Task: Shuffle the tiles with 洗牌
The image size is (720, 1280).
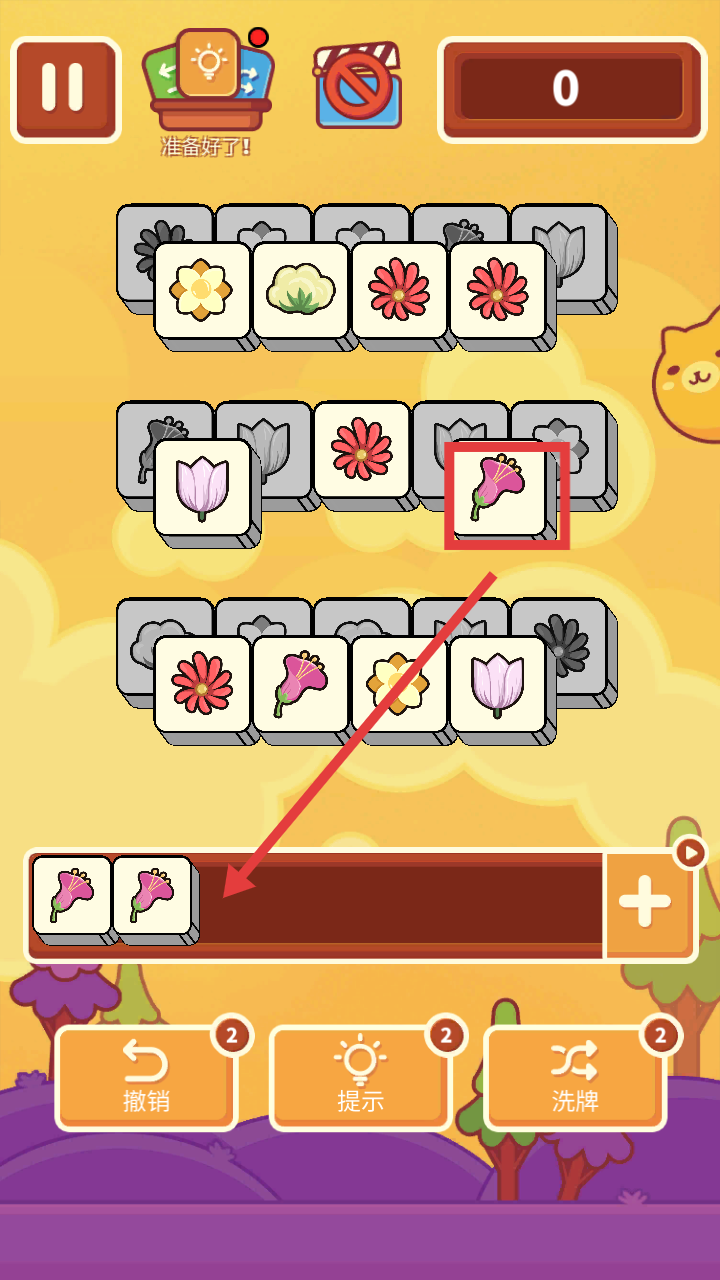Action: [575, 1077]
